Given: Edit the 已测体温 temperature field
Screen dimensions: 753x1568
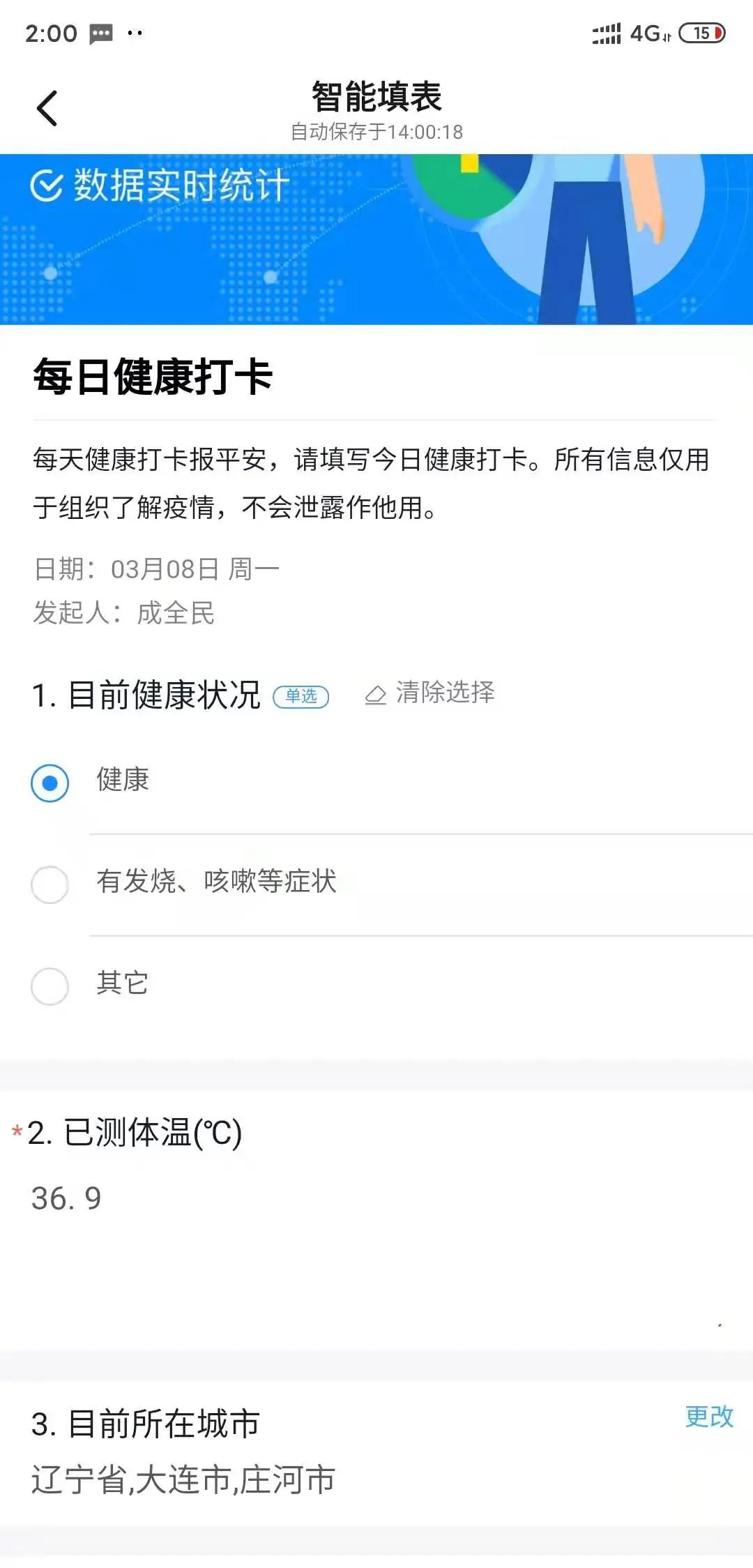Looking at the screenshot, I should 209,1200.
